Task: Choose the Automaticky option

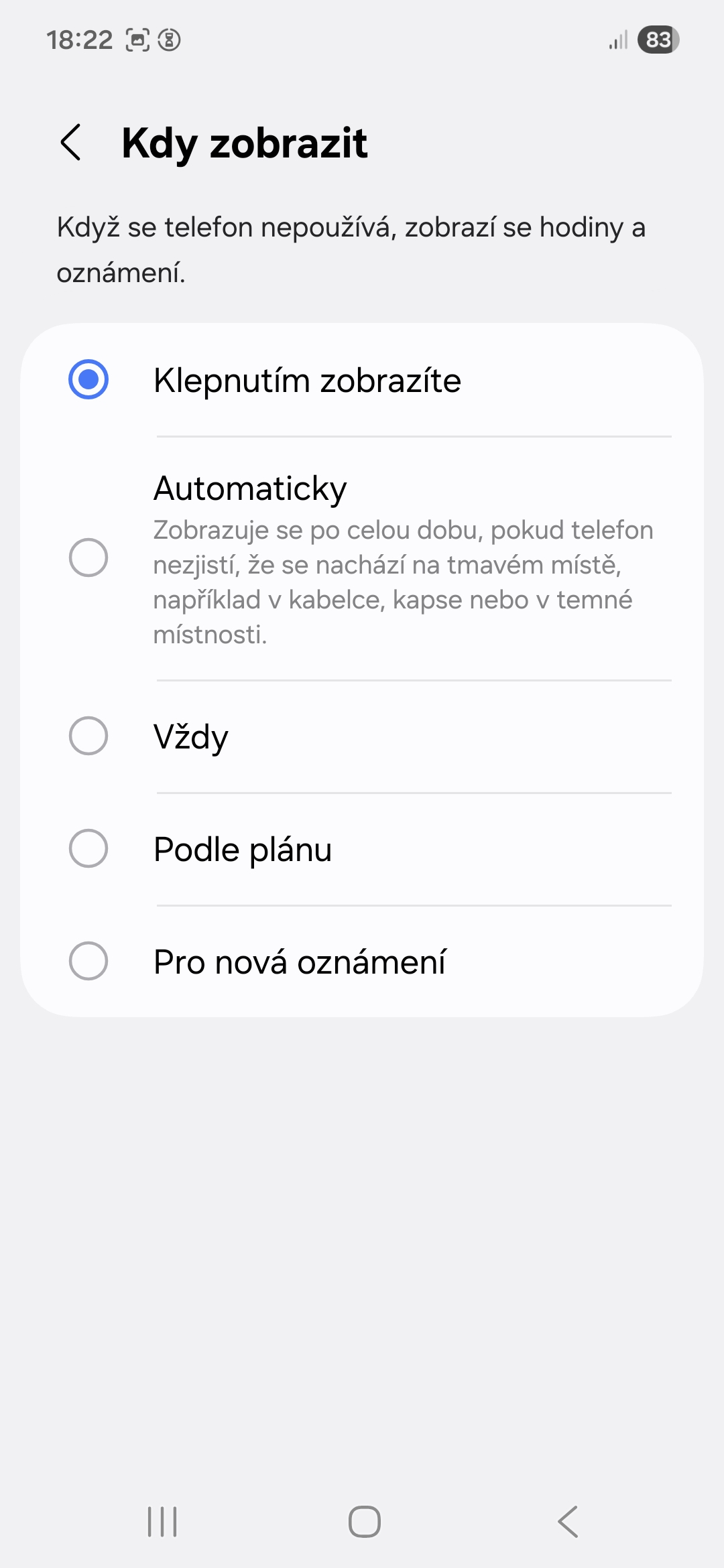Action: point(88,558)
